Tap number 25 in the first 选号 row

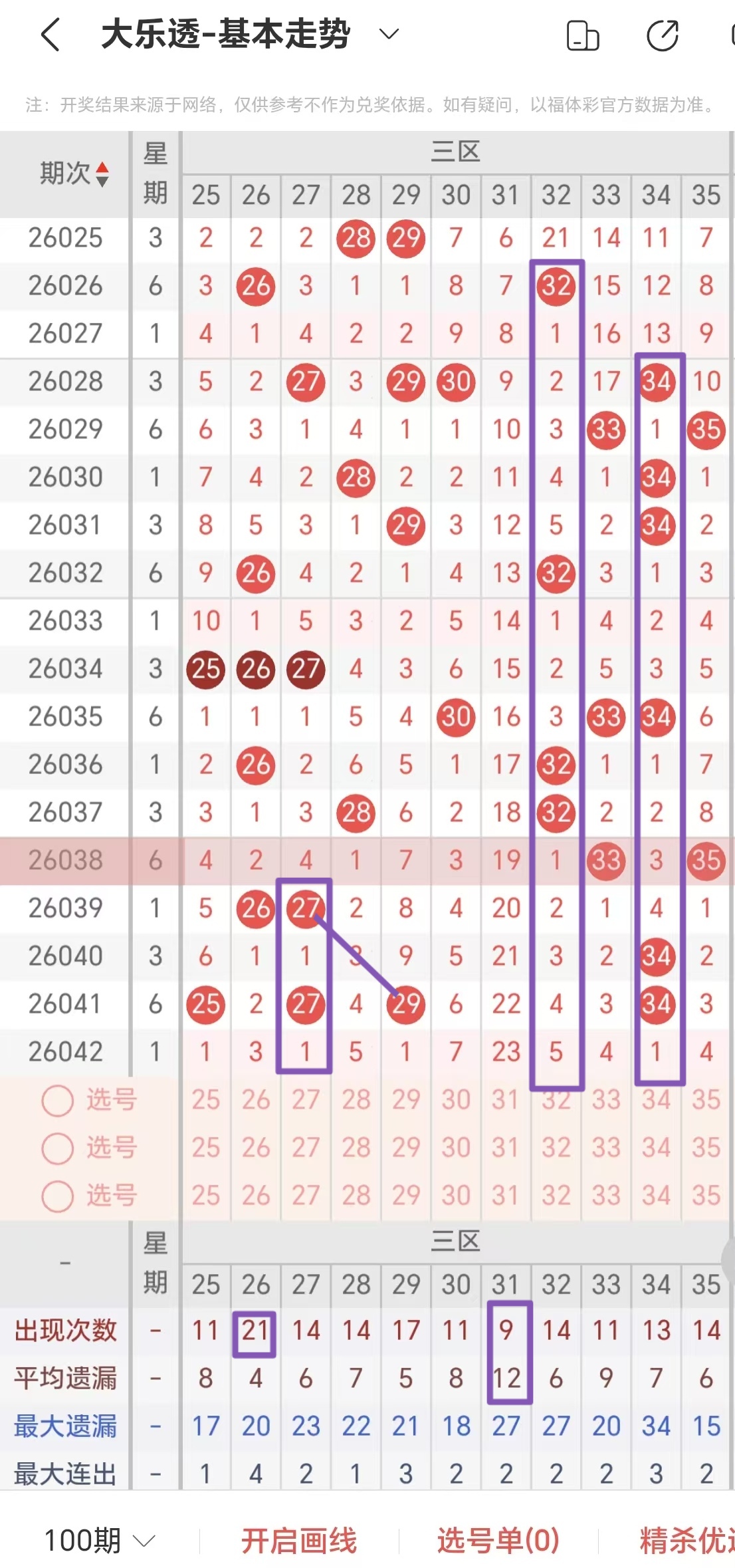point(206,1100)
